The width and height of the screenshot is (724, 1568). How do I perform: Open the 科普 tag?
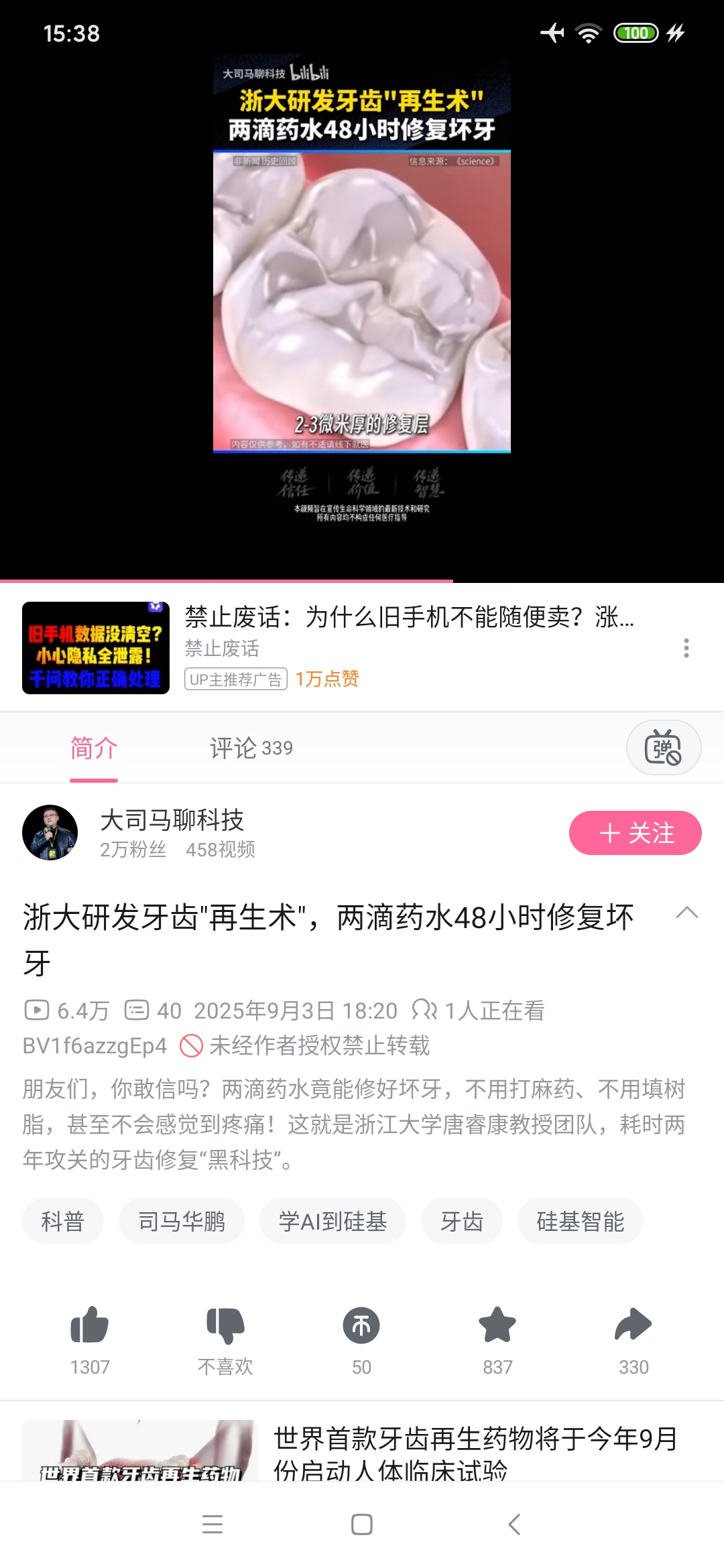(62, 1221)
